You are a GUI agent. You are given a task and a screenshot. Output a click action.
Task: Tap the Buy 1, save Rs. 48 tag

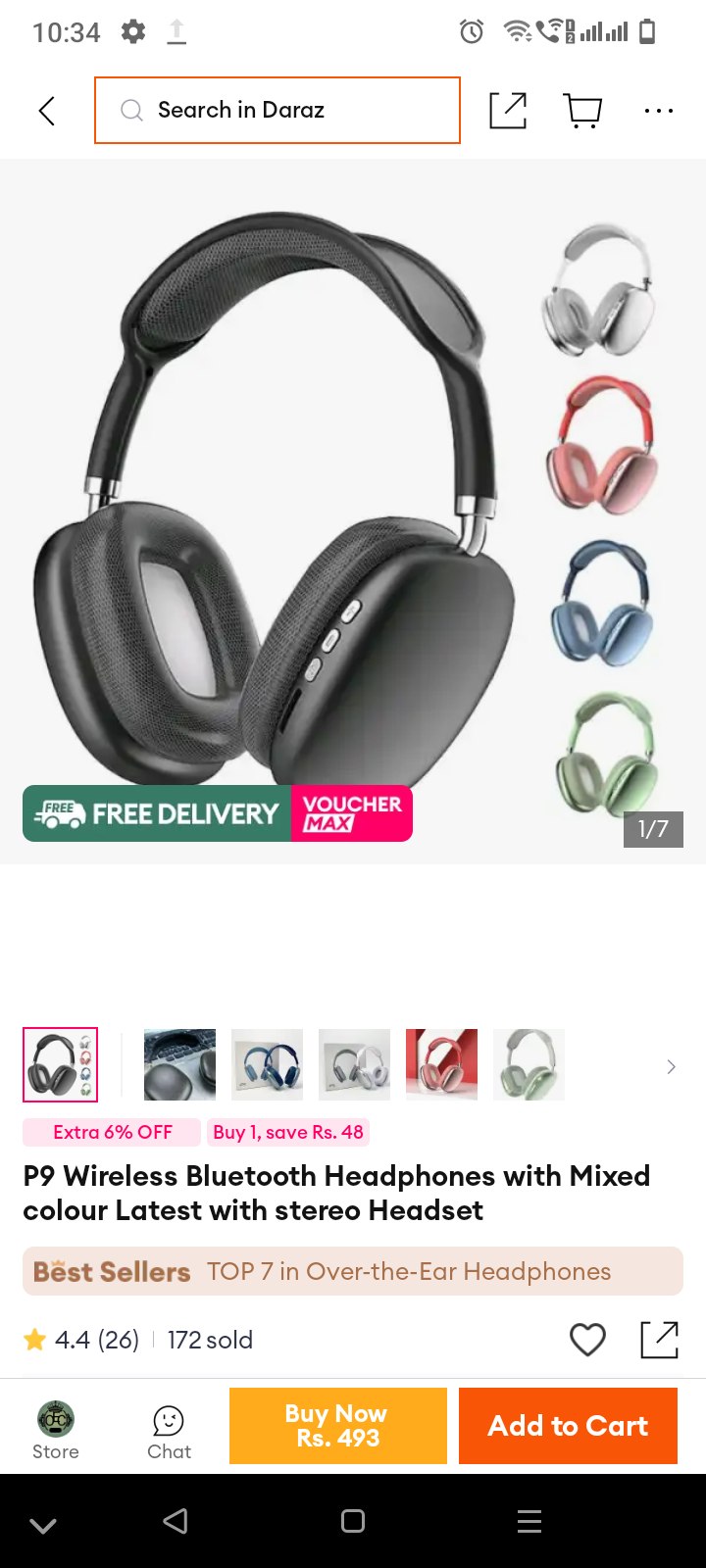[x=288, y=1132]
